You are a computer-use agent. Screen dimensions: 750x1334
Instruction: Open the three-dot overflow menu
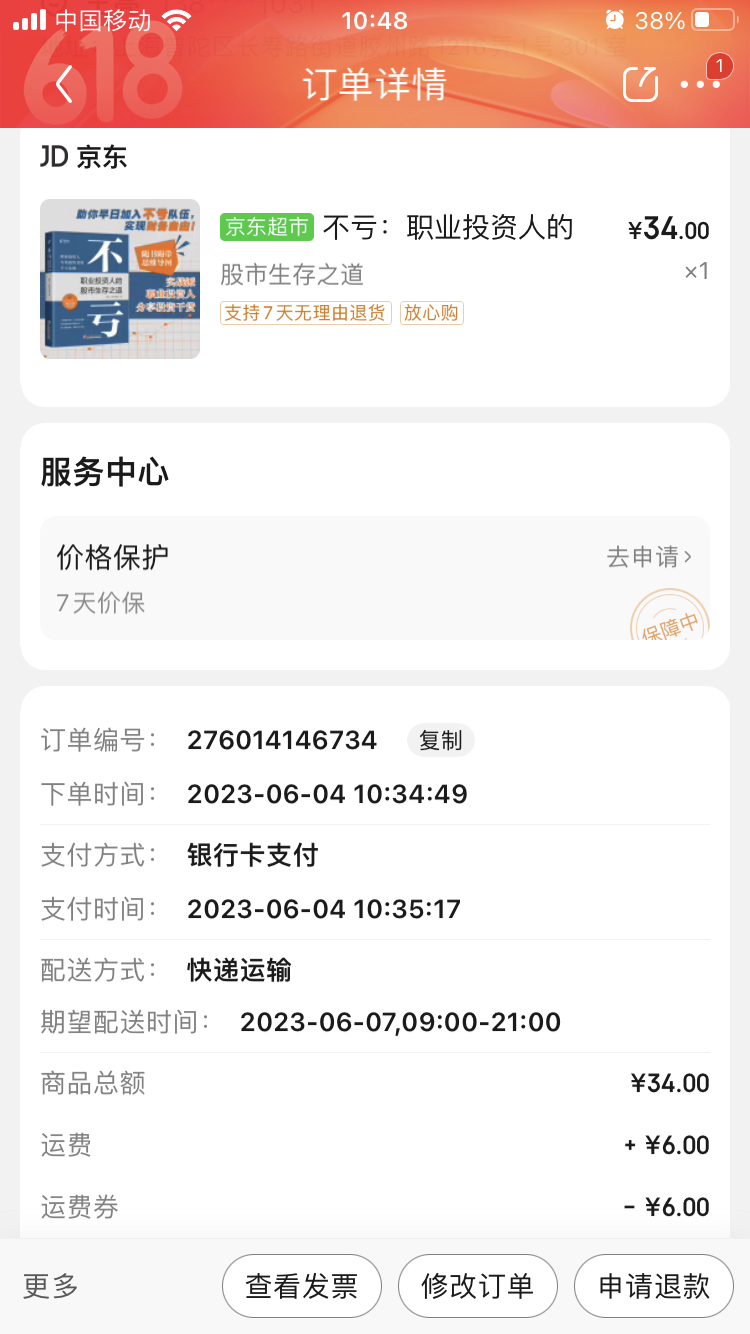coord(700,84)
